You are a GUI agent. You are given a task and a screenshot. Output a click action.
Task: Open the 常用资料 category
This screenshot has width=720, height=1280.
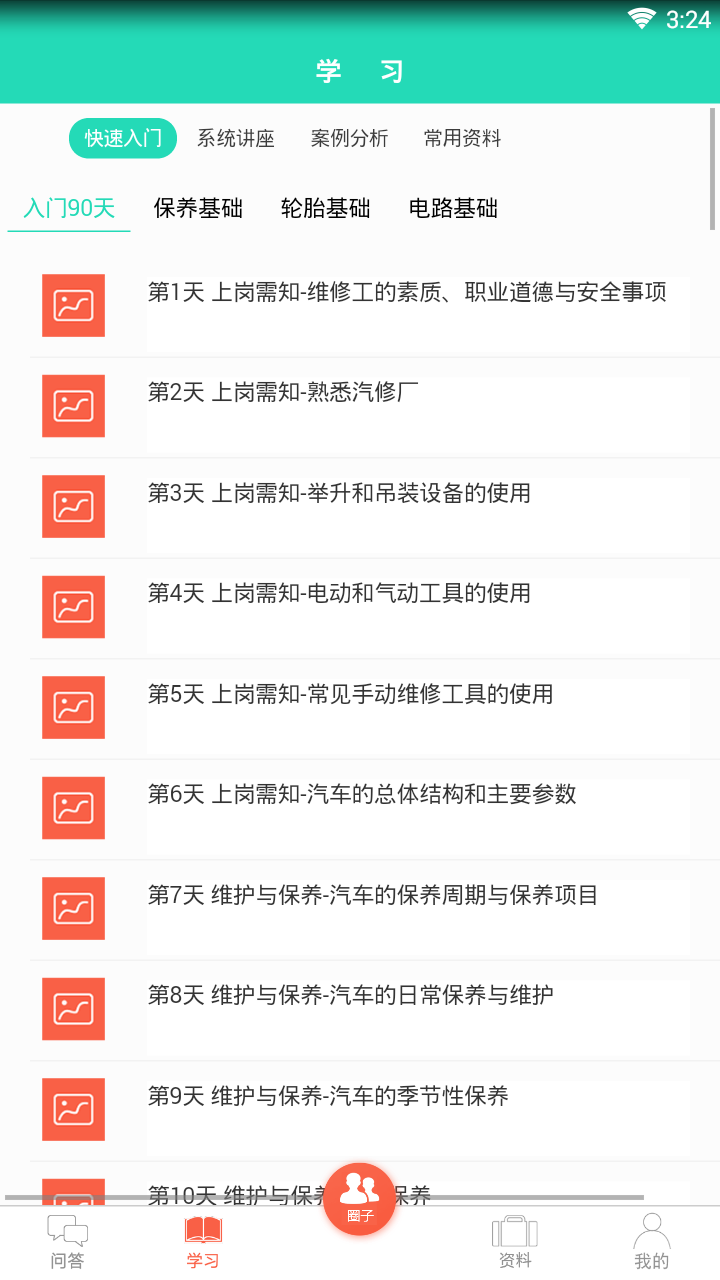click(462, 138)
